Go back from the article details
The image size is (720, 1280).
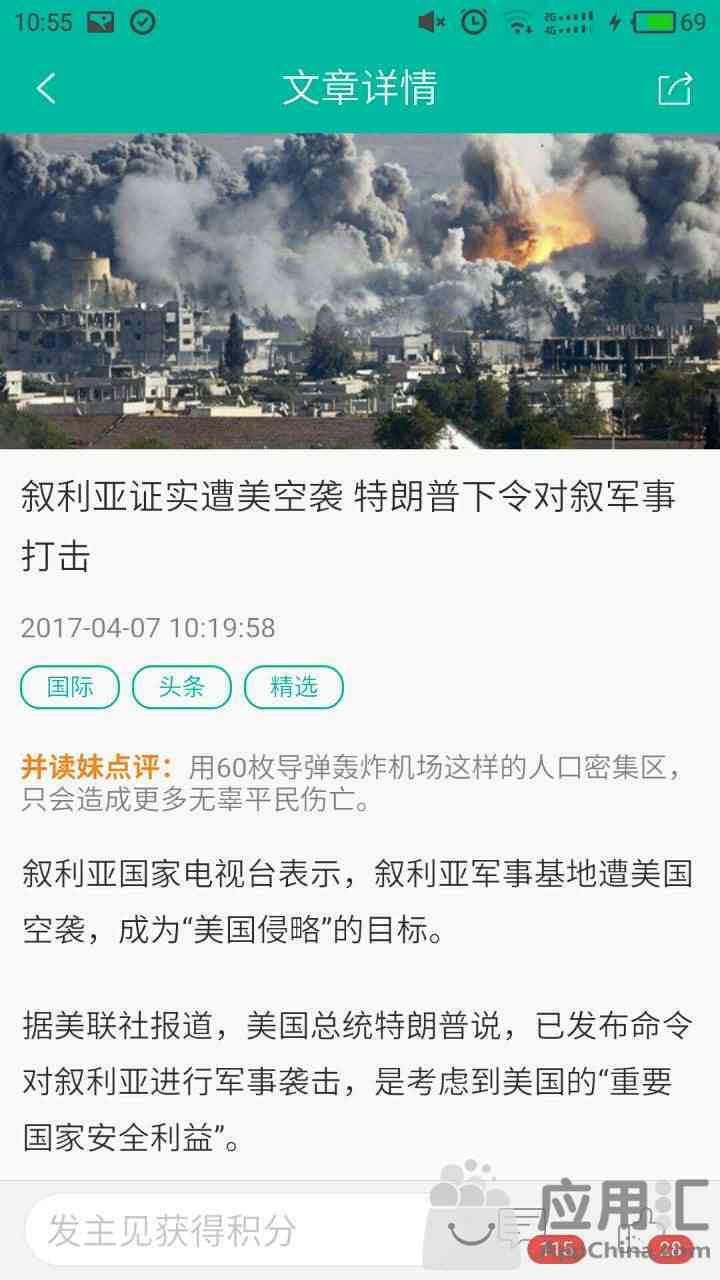click(46, 89)
